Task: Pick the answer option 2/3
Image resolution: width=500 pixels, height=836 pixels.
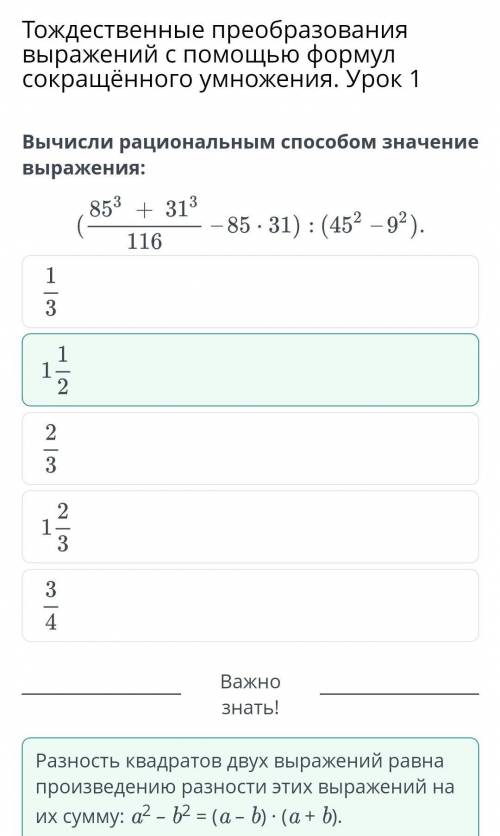Action: [250, 449]
